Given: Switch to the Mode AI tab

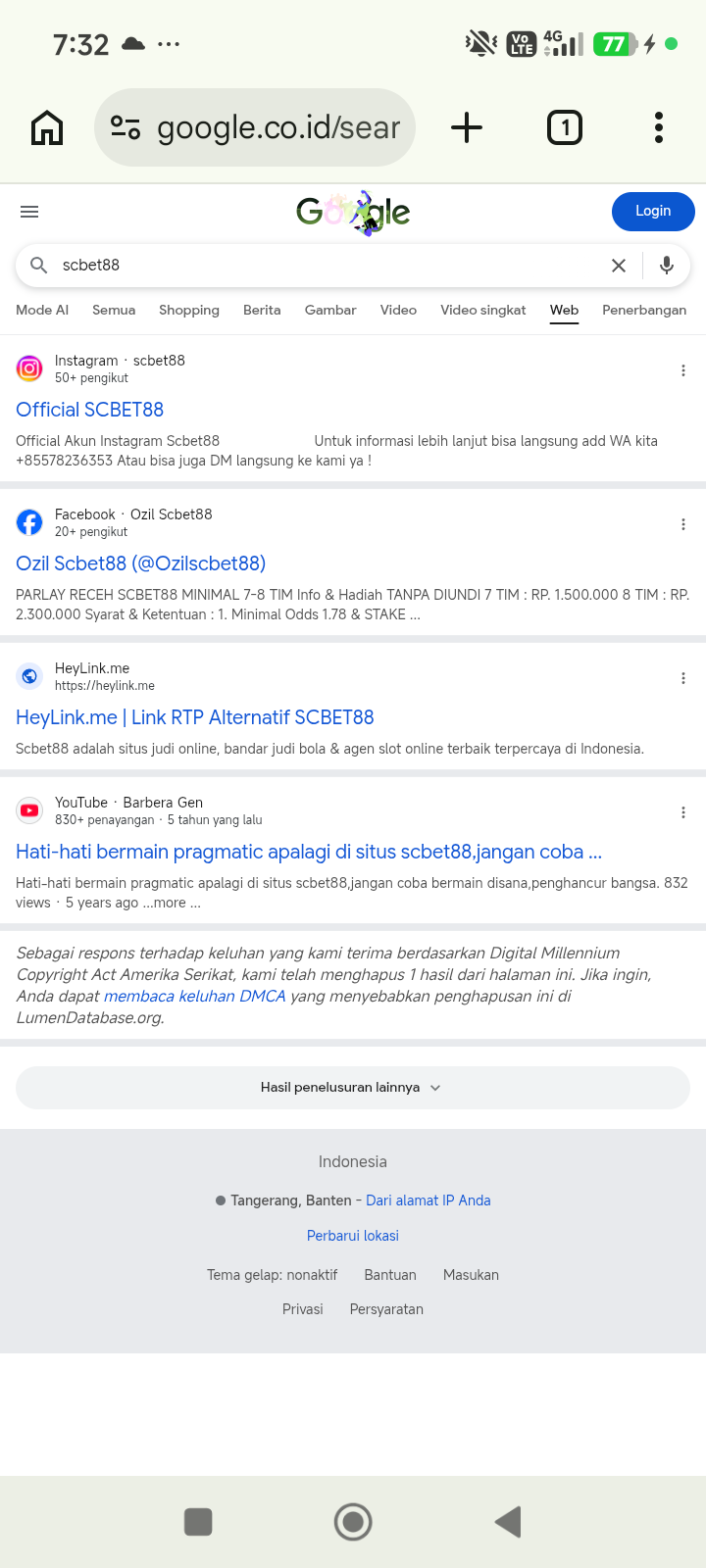Looking at the screenshot, I should (x=42, y=310).
